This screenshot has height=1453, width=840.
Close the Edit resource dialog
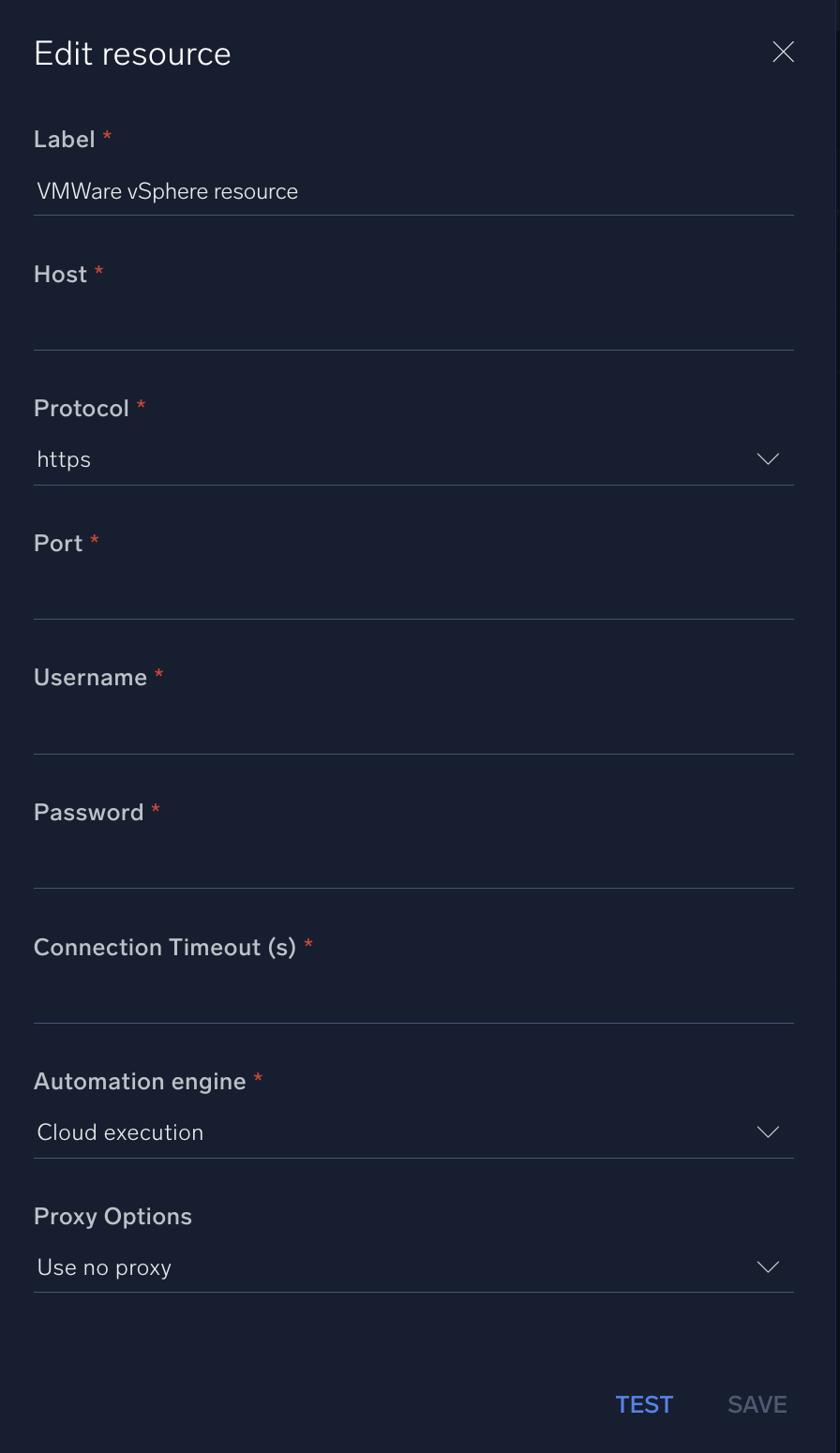pyautogui.click(x=783, y=52)
